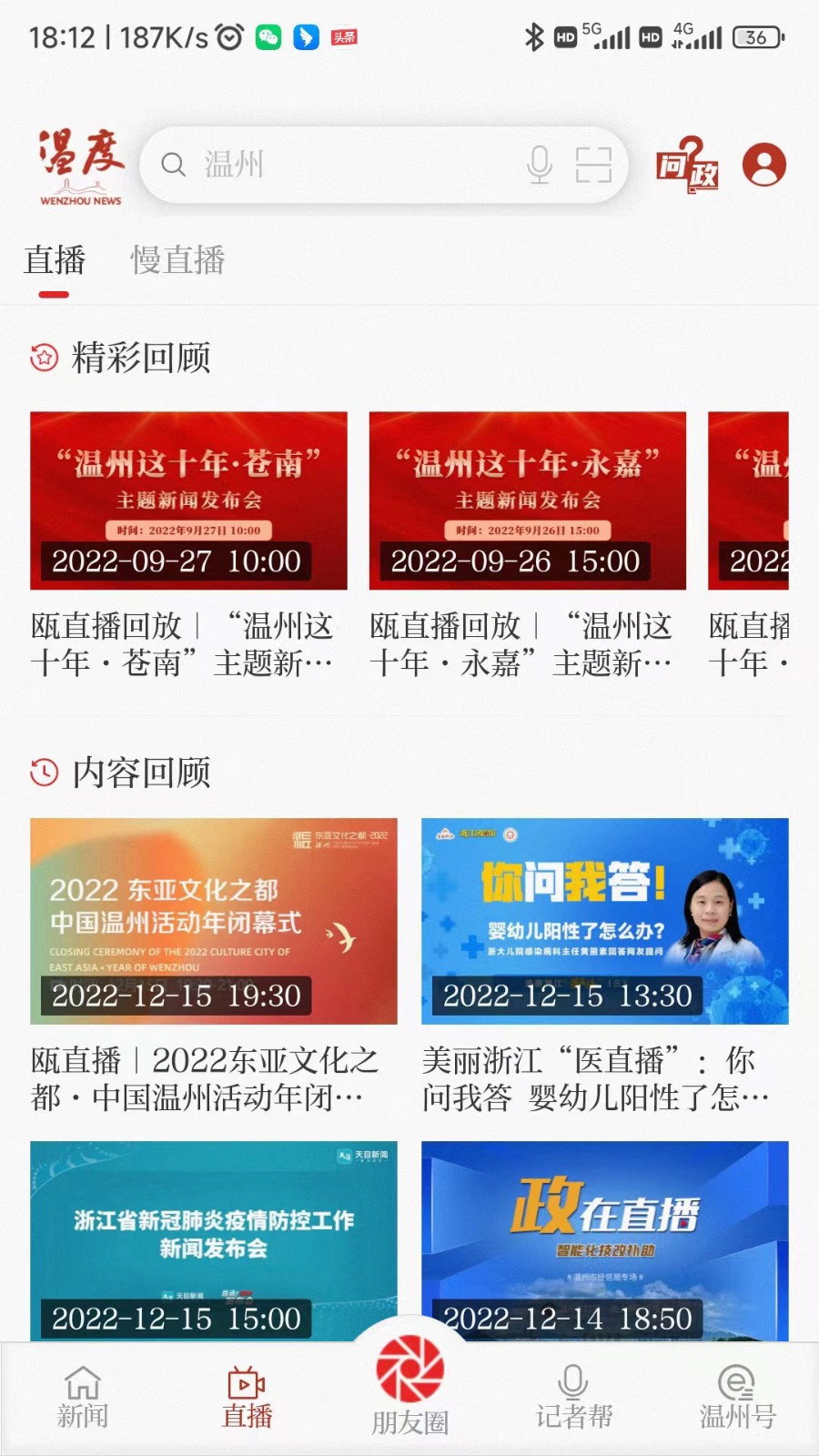This screenshot has width=819, height=1456.
Task: Tap the battery indicator in status bar
Action: point(757,37)
